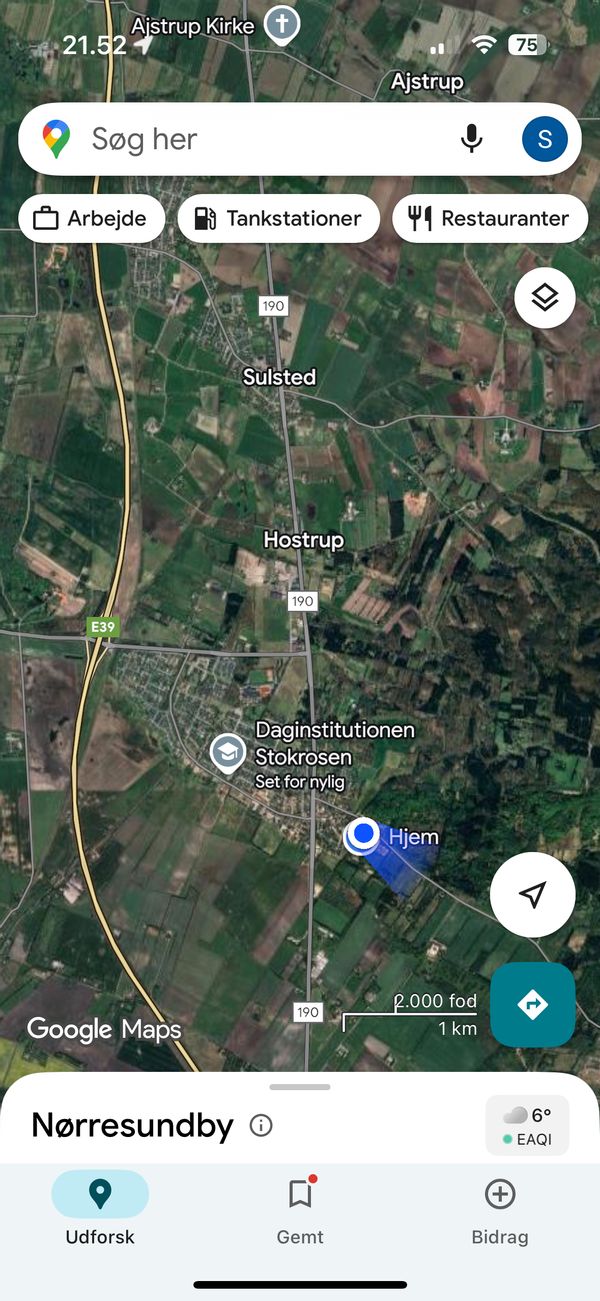Tap the Ajstrup Kirke church pin

(x=282, y=25)
